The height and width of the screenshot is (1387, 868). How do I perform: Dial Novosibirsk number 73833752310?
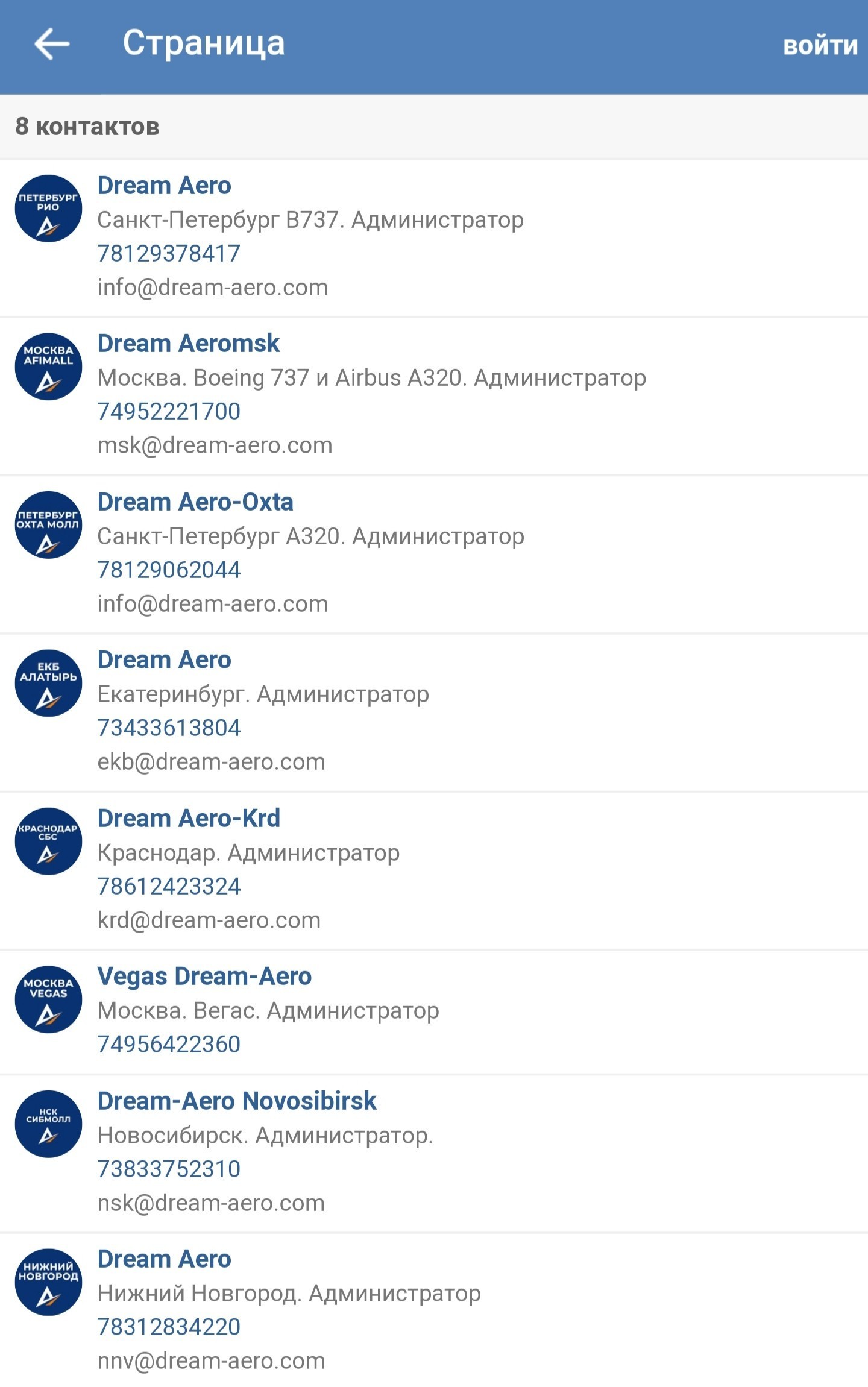pyautogui.click(x=169, y=1169)
